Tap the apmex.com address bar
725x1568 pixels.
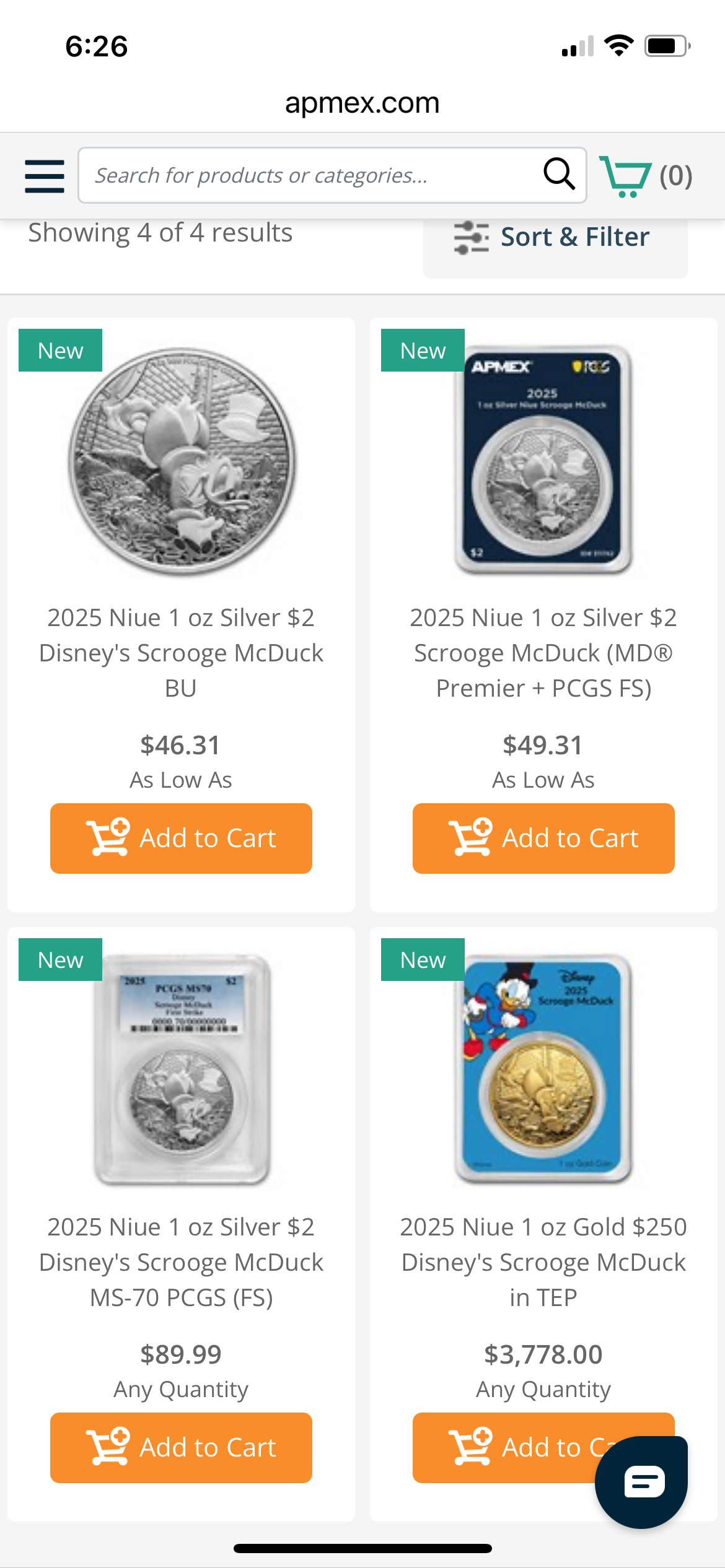tap(362, 103)
